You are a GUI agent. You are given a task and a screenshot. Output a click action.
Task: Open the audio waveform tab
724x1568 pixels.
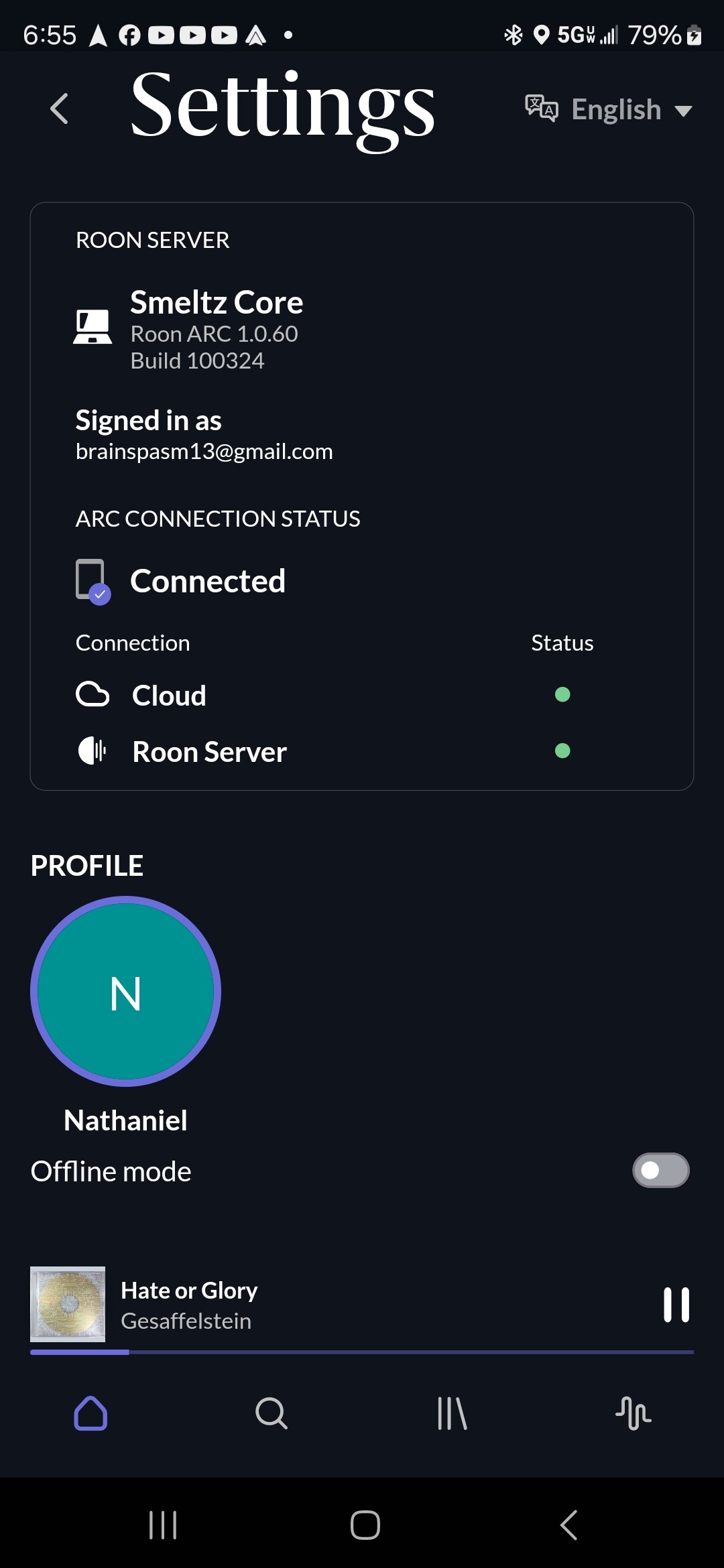point(633,1413)
